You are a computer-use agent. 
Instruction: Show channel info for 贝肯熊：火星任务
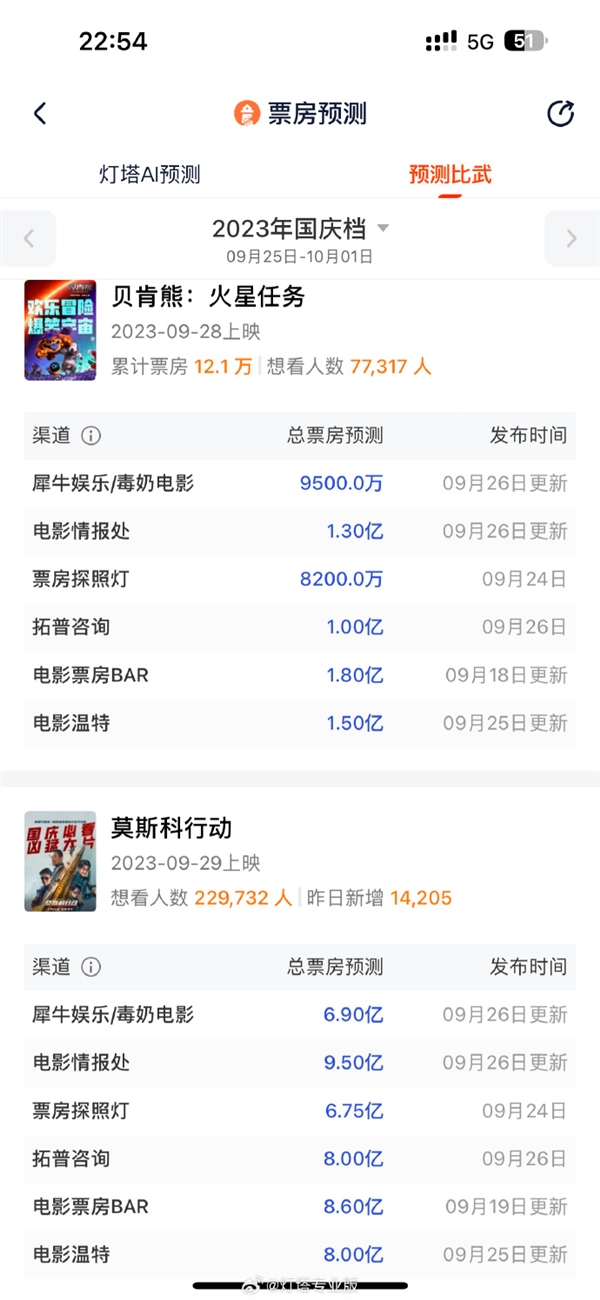click(91, 436)
